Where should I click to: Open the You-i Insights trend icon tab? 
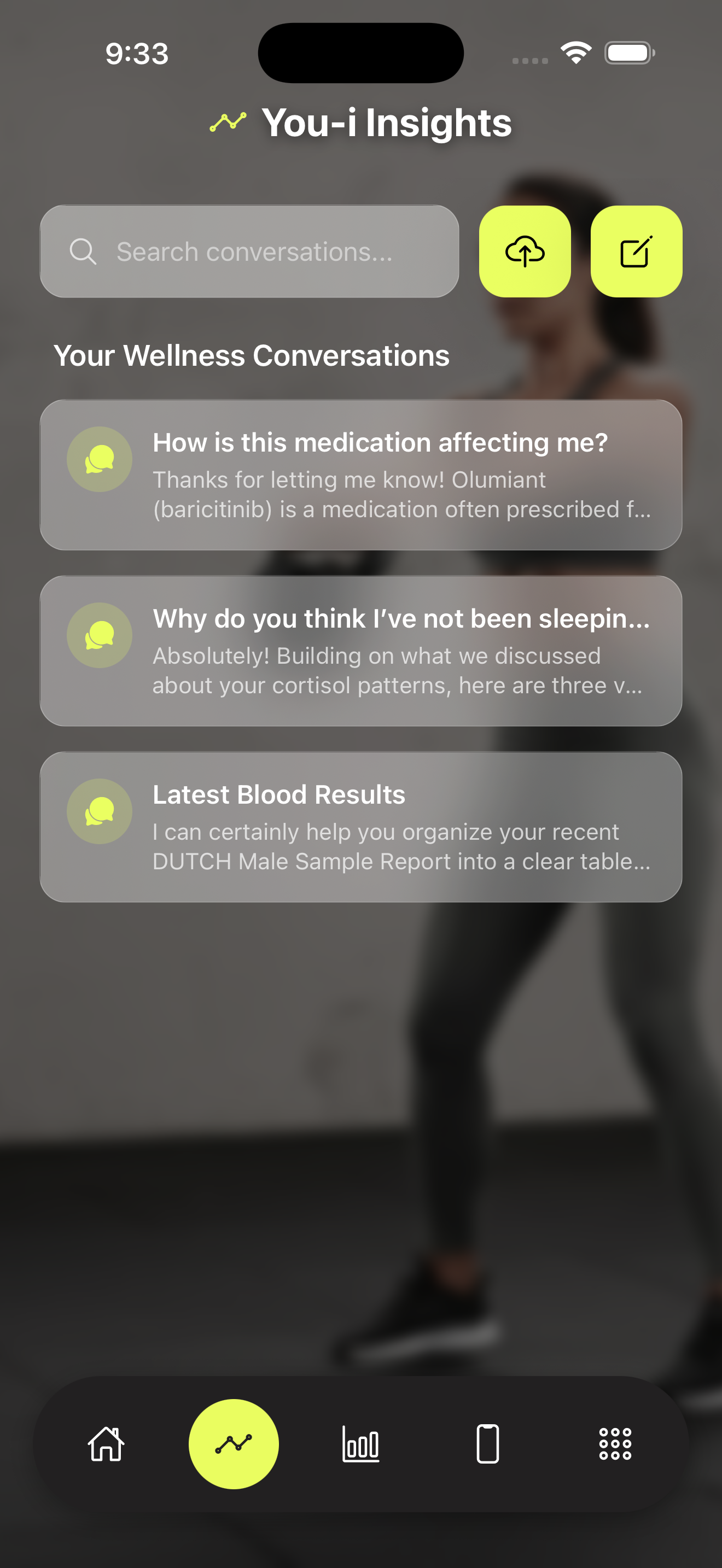[x=234, y=1442]
